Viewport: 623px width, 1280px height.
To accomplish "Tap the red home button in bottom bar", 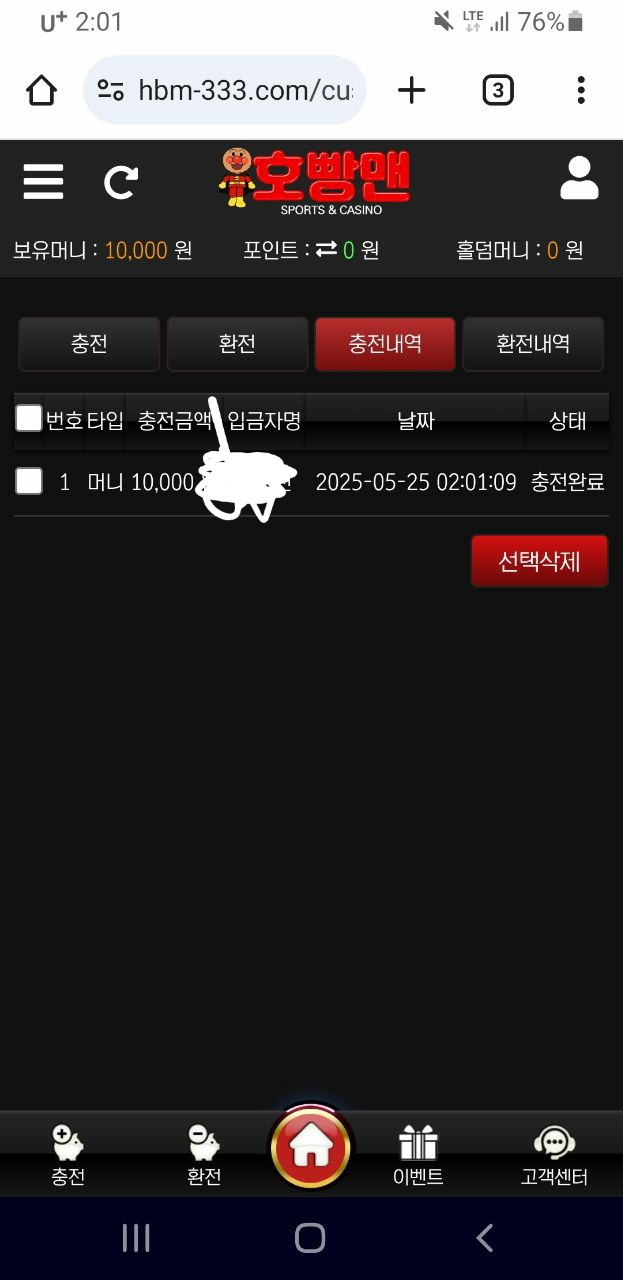I will tap(311, 1148).
